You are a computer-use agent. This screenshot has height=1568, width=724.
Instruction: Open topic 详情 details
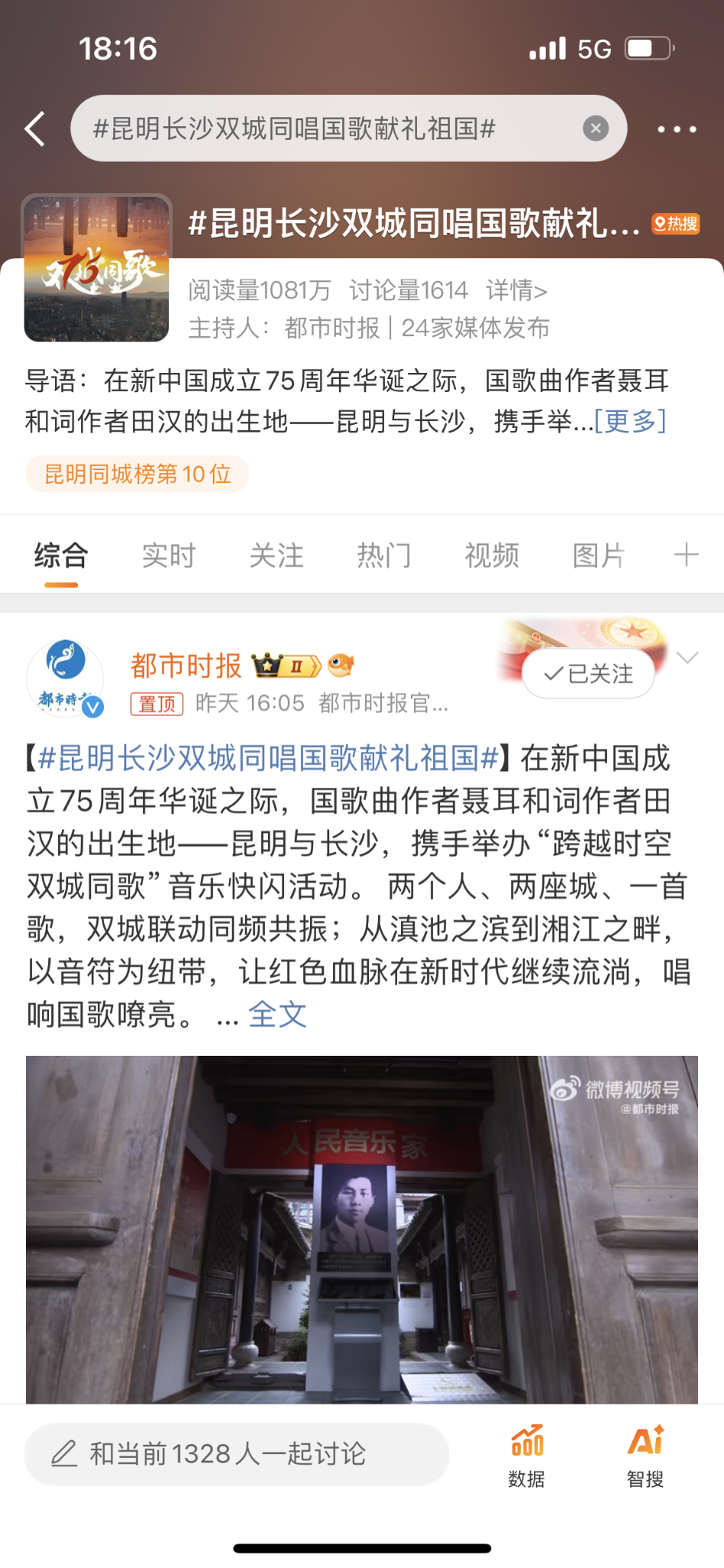click(517, 291)
